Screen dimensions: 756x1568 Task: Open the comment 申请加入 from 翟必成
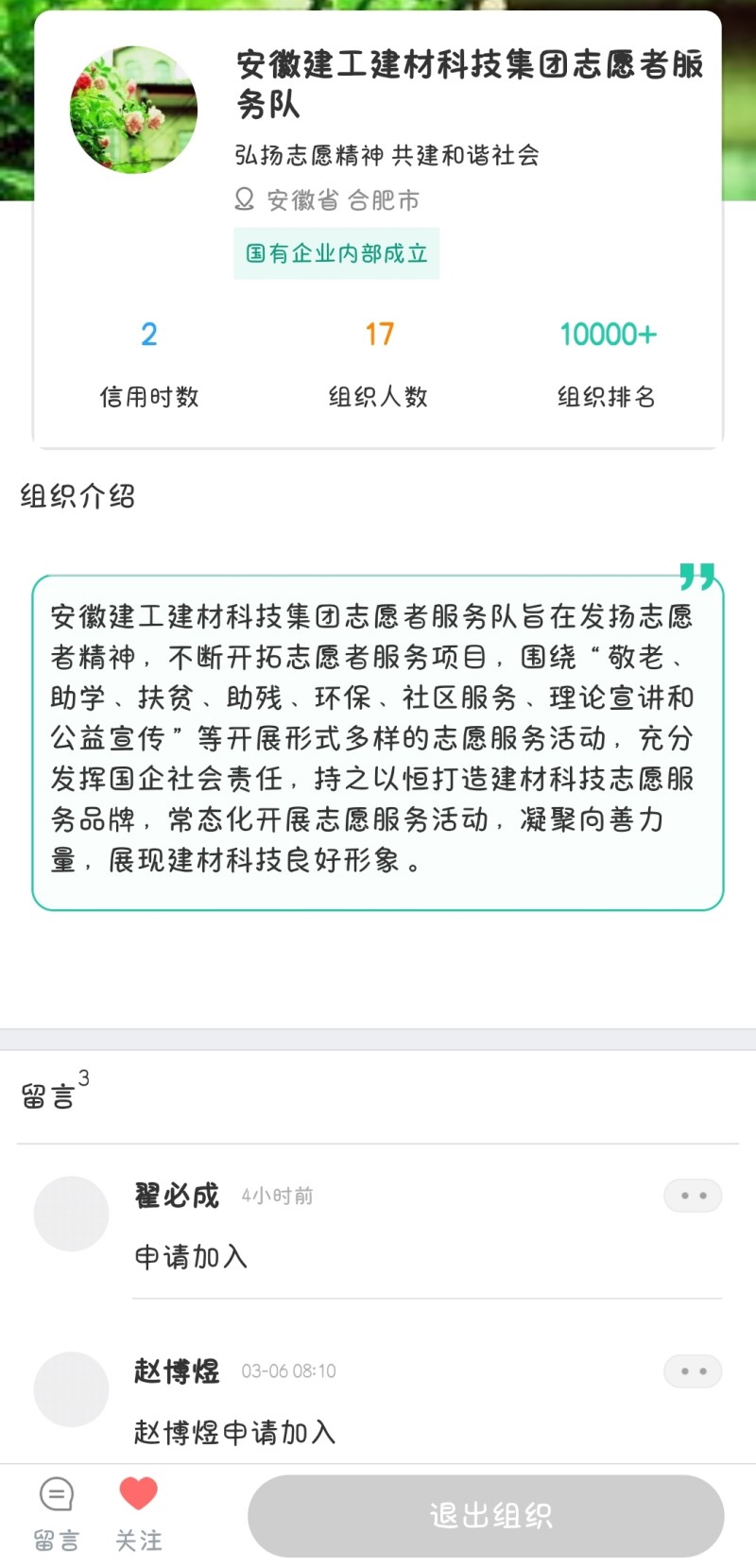[190, 1257]
